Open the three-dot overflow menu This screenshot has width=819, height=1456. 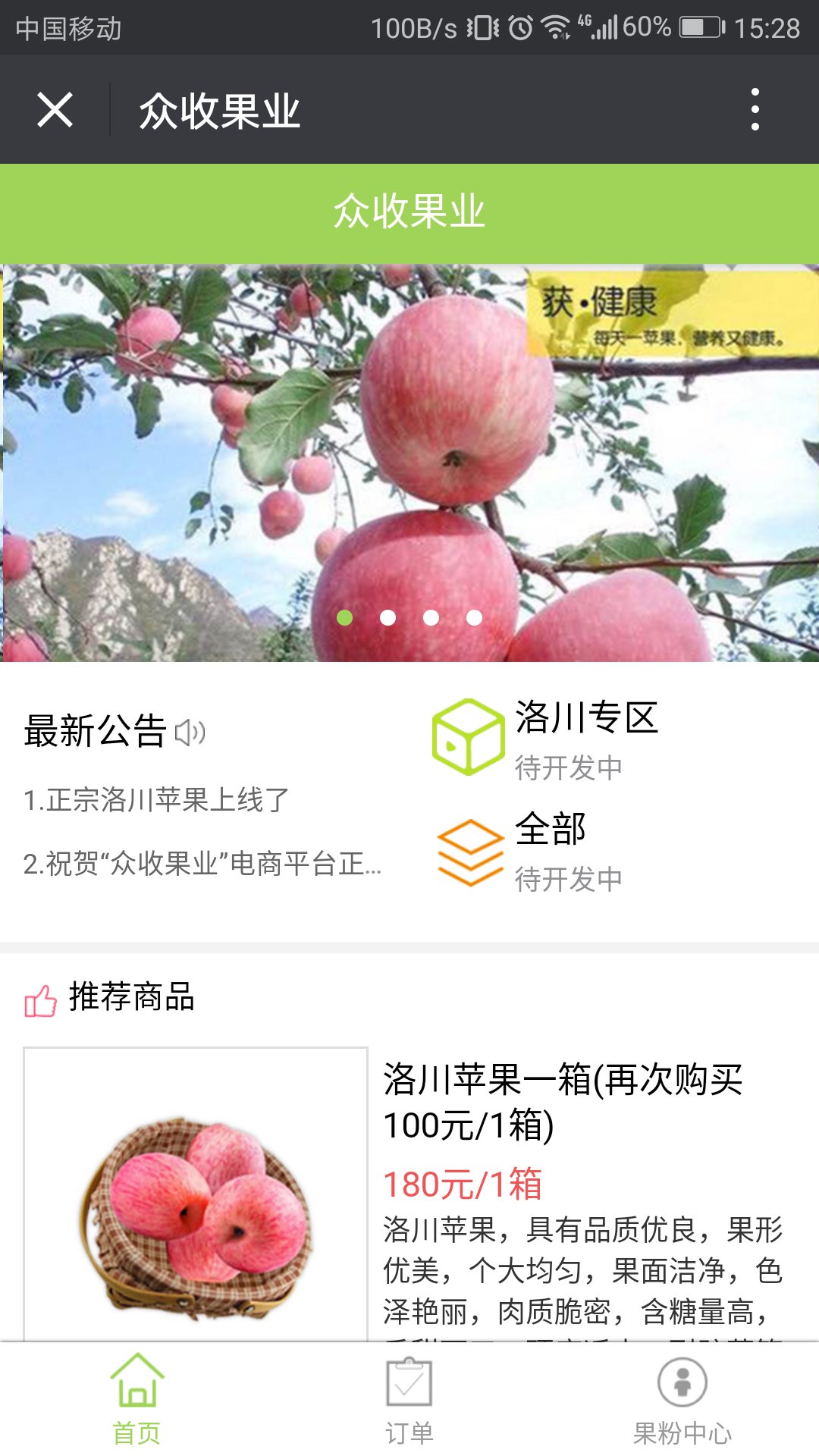pyautogui.click(x=755, y=110)
